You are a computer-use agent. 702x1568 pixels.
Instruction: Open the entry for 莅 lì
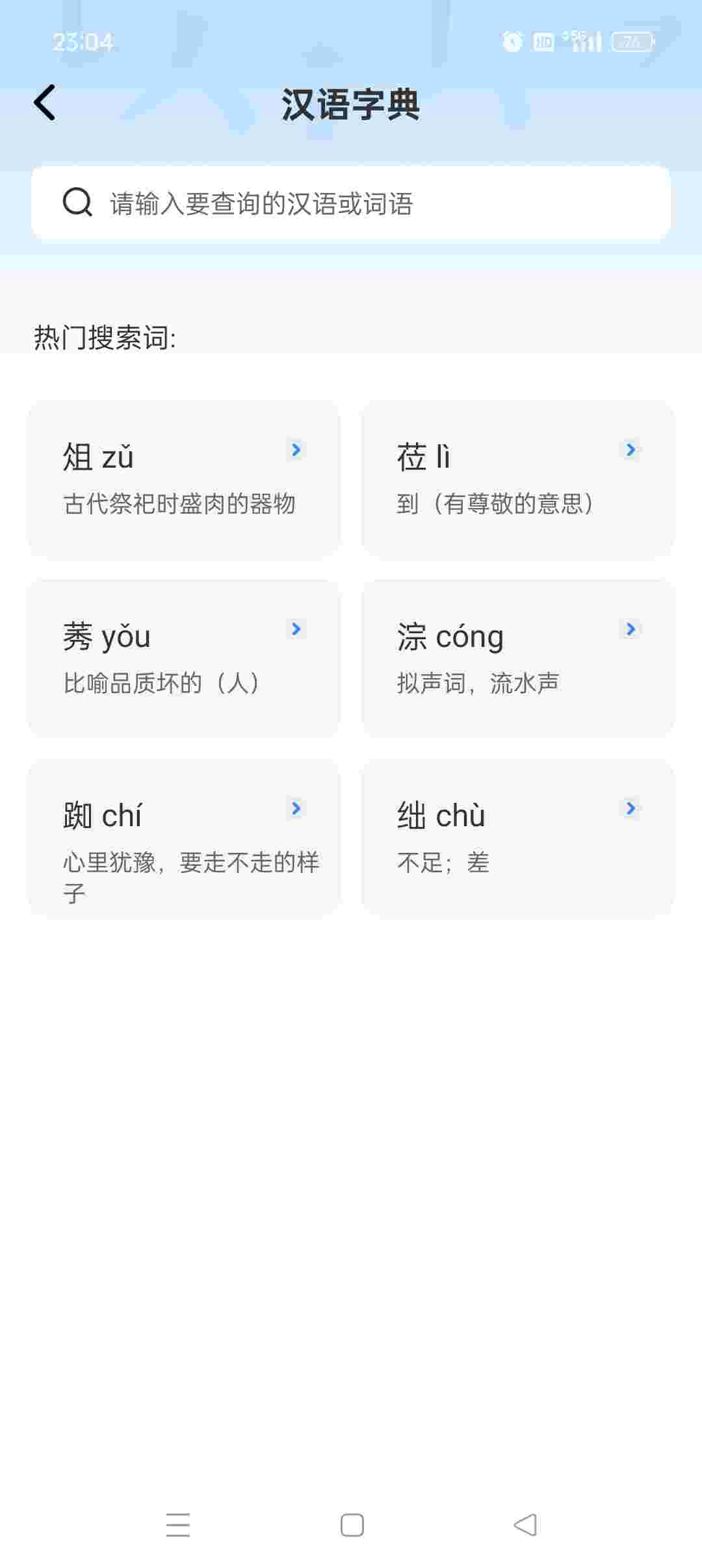(517, 479)
